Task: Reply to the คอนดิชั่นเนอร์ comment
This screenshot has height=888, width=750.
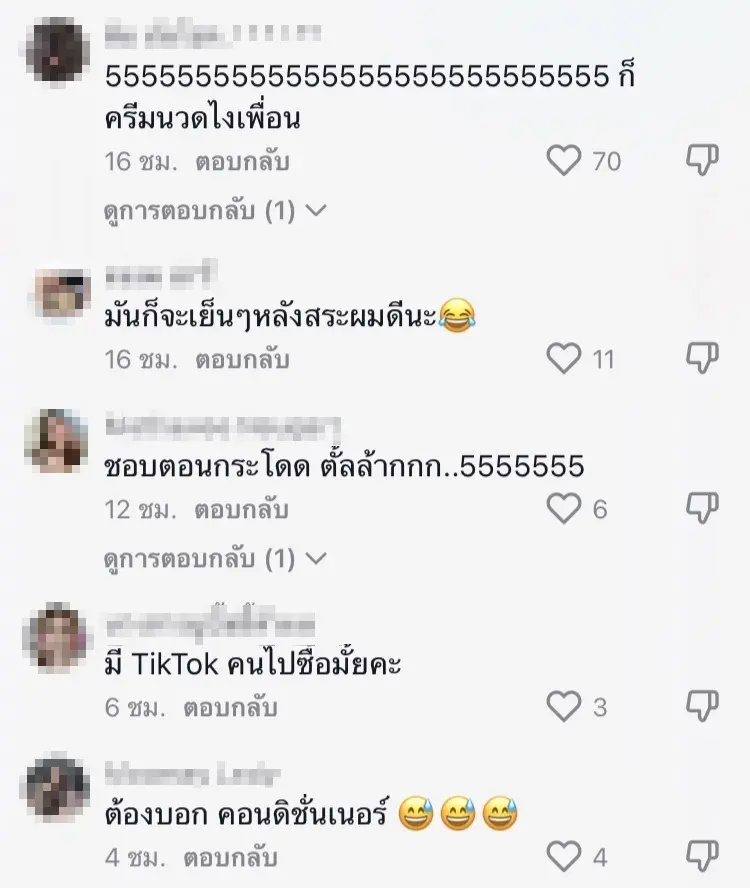Action: pos(231,857)
